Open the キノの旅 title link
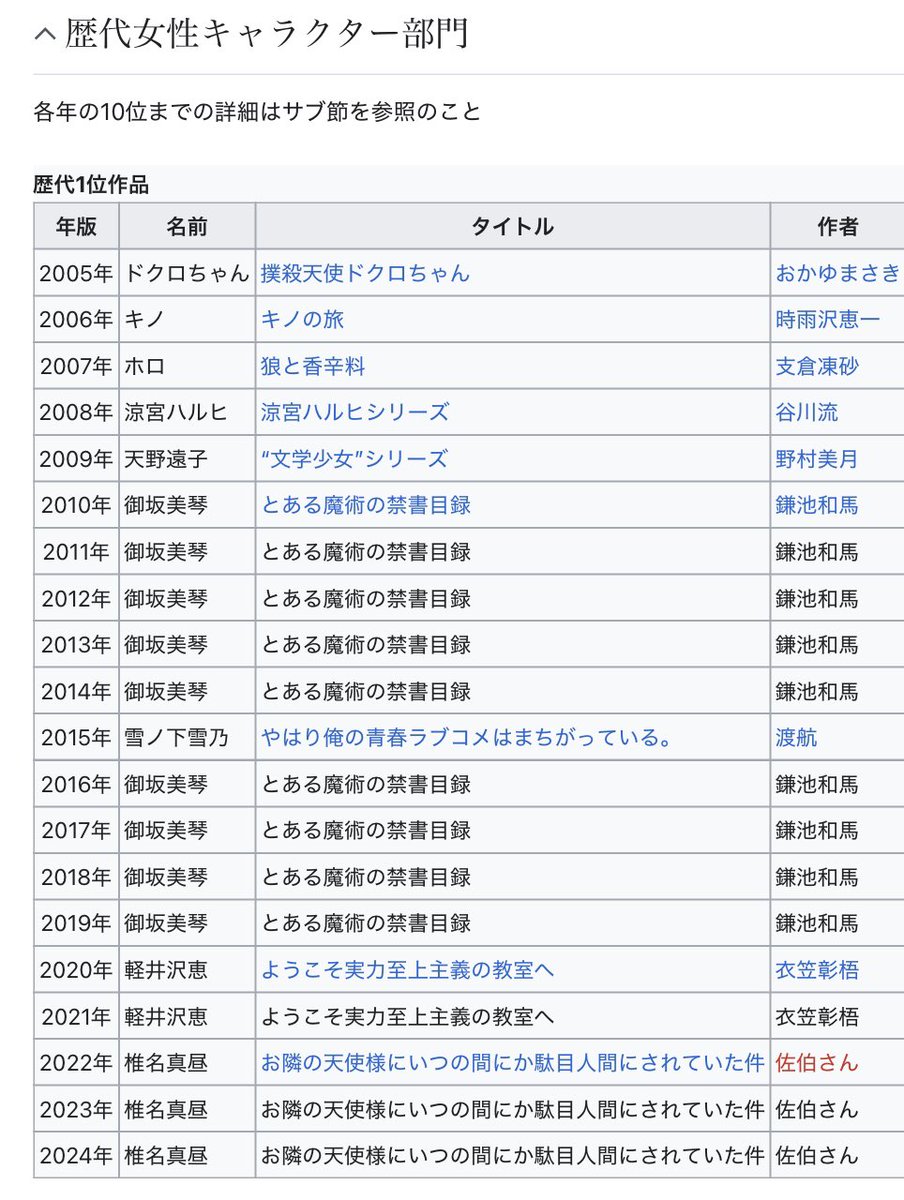Image resolution: width=904 pixels, height=1200 pixels. tap(303, 320)
